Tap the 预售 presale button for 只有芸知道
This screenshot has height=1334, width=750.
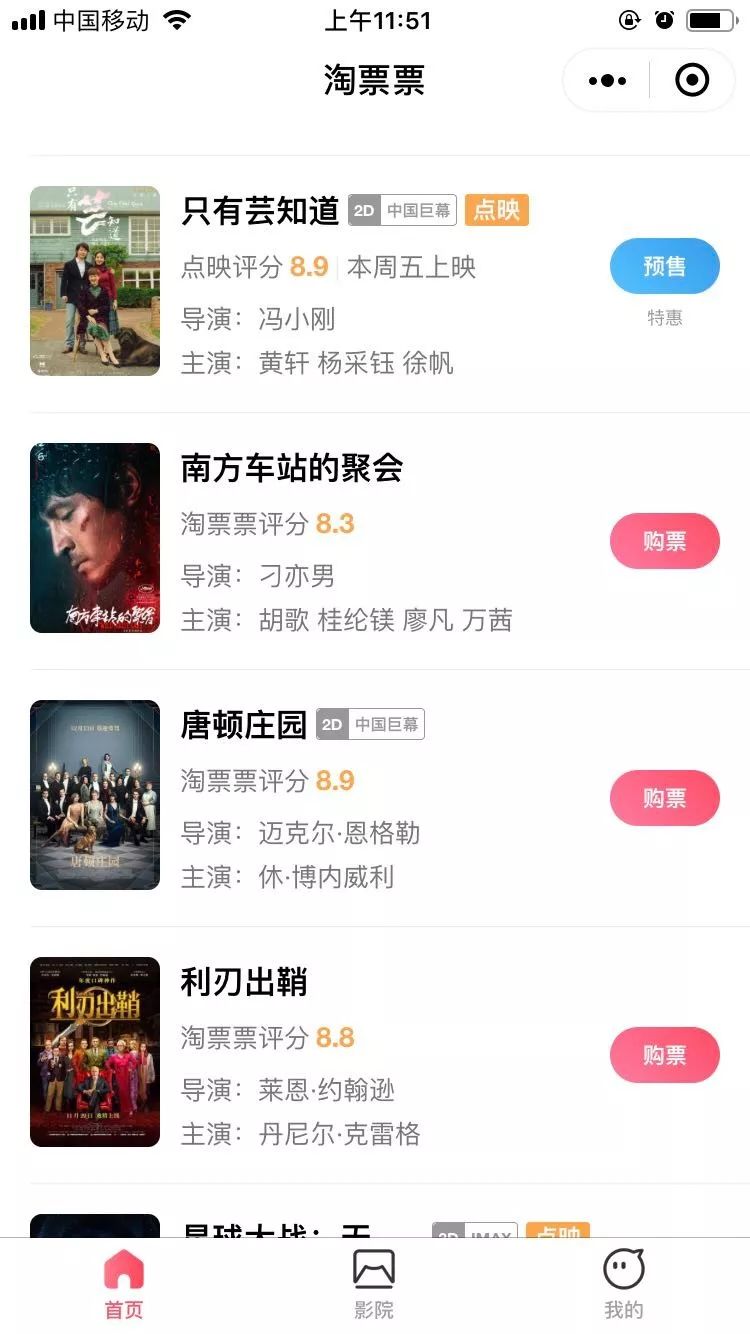coord(664,265)
